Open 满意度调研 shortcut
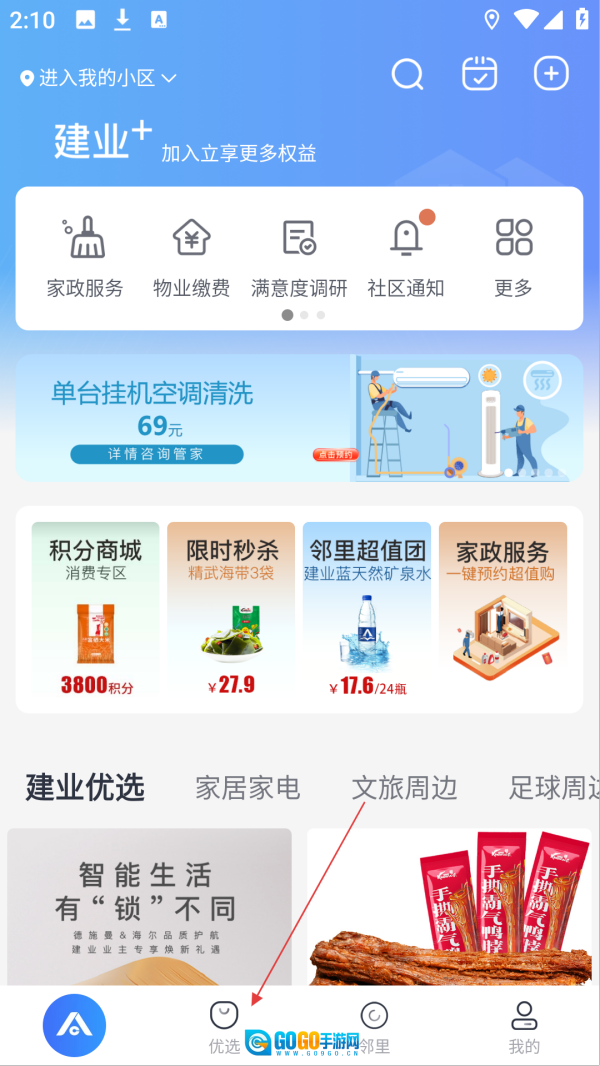600x1066 pixels. (299, 257)
